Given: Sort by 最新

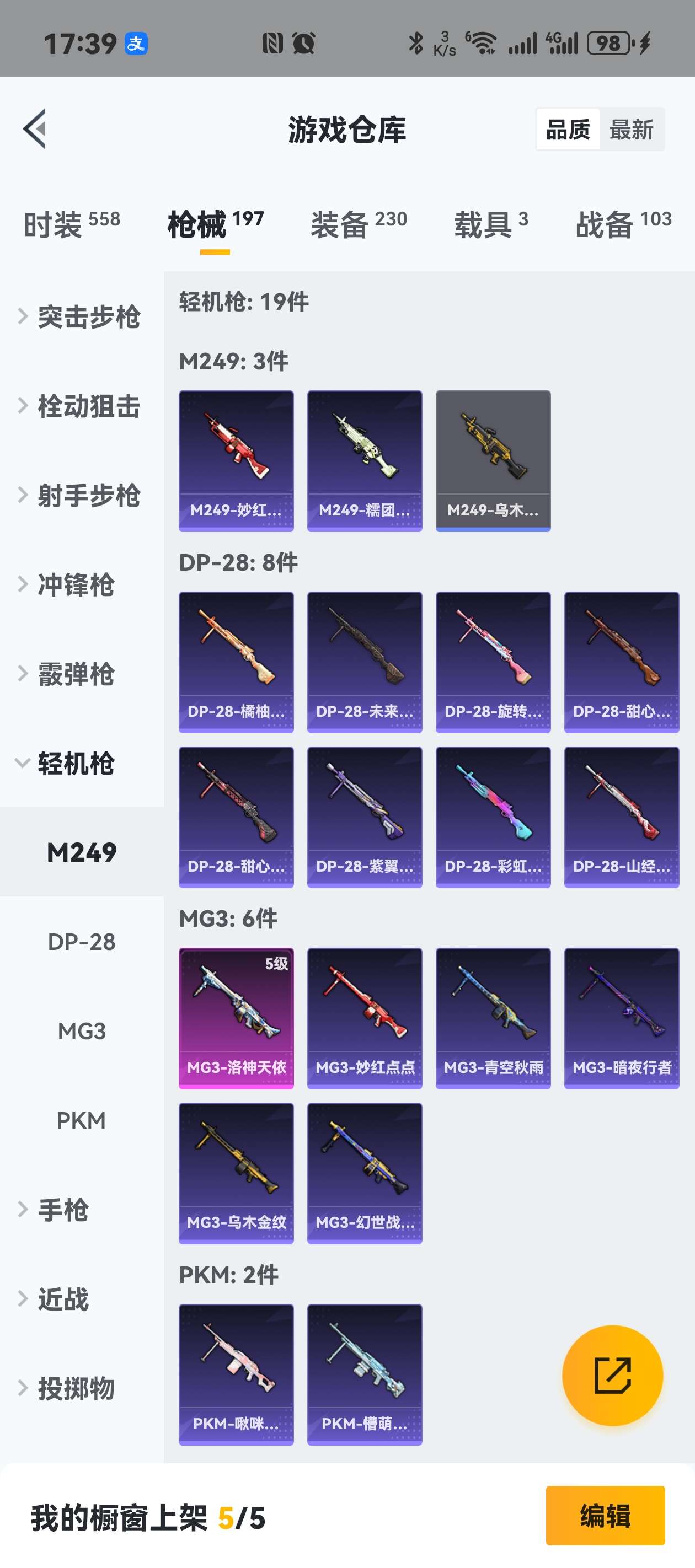Looking at the screenshot, I should [631, 130].
